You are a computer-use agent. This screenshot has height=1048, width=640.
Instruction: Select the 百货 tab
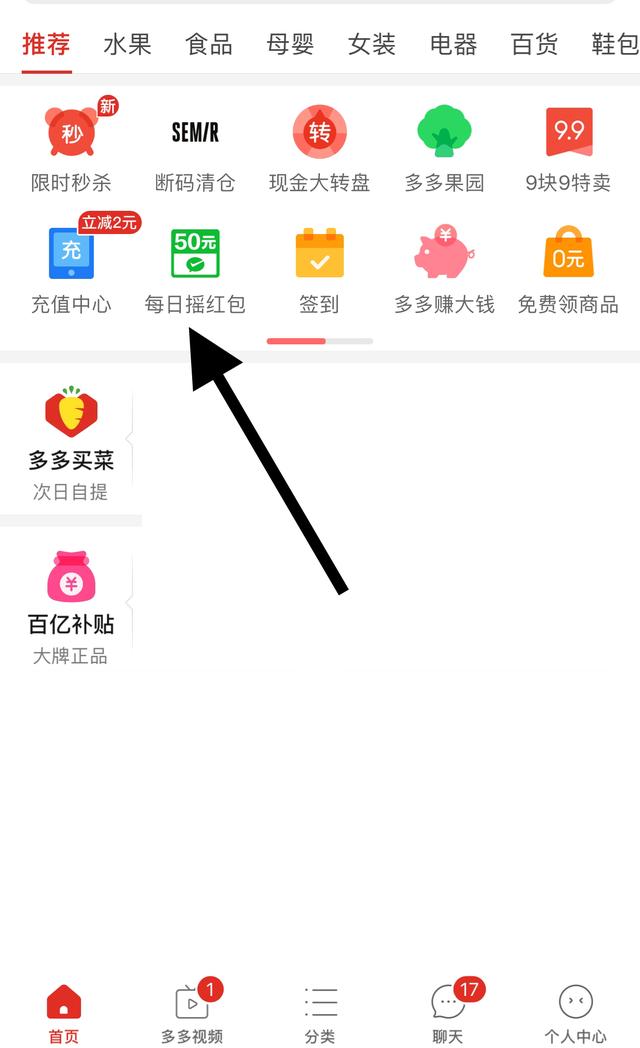(534, 45)
